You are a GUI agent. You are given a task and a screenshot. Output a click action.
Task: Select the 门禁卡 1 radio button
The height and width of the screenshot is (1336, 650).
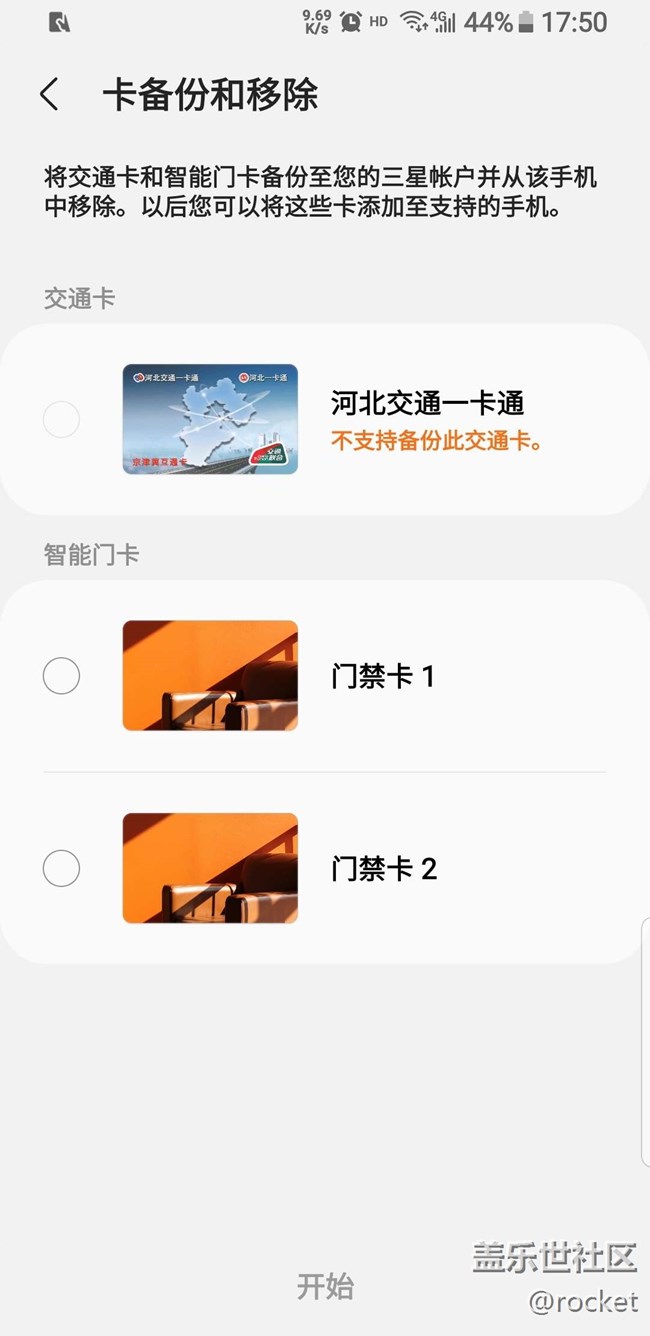[61, 677]
